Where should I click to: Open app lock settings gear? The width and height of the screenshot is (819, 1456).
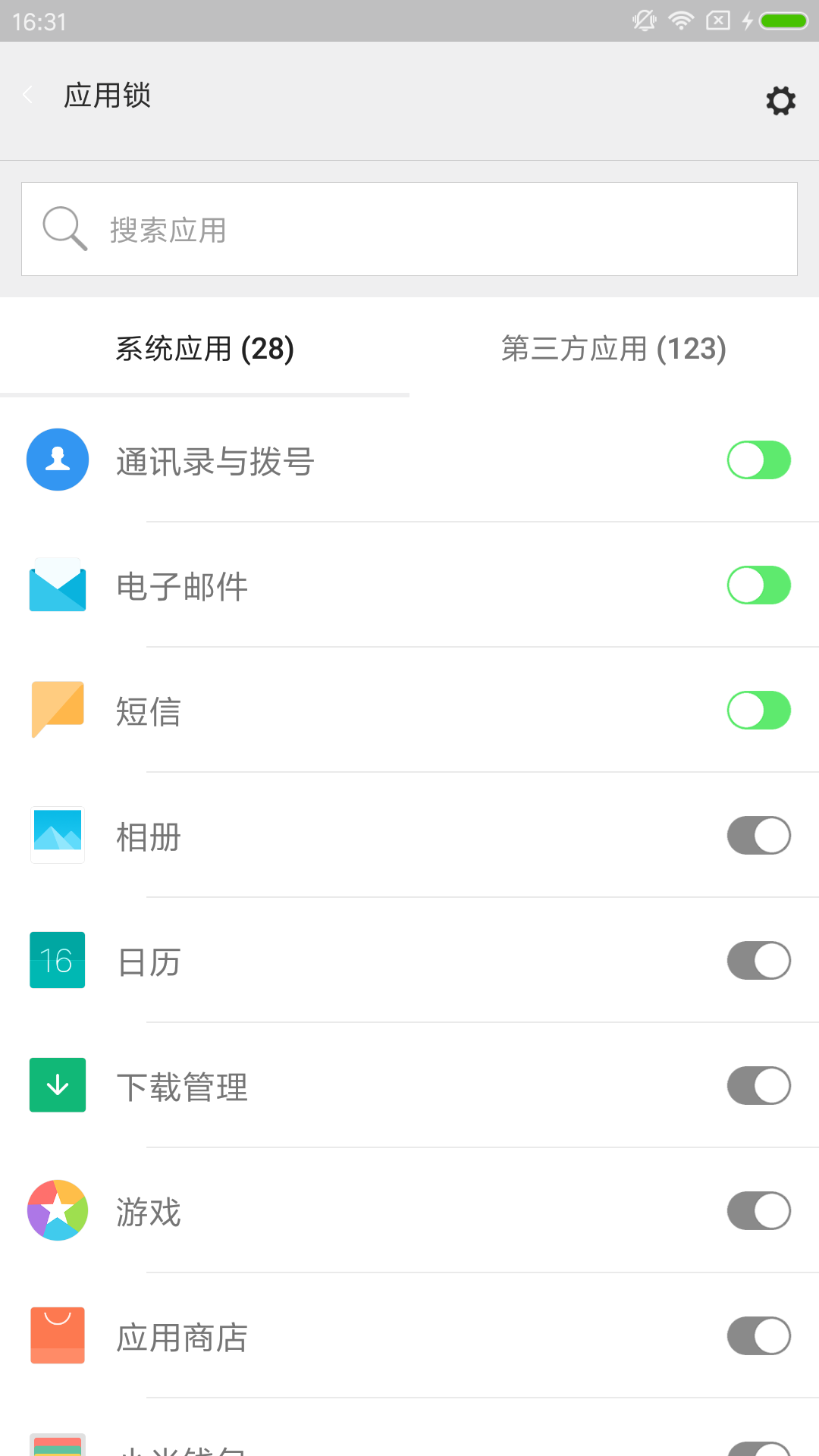(780, 100)
